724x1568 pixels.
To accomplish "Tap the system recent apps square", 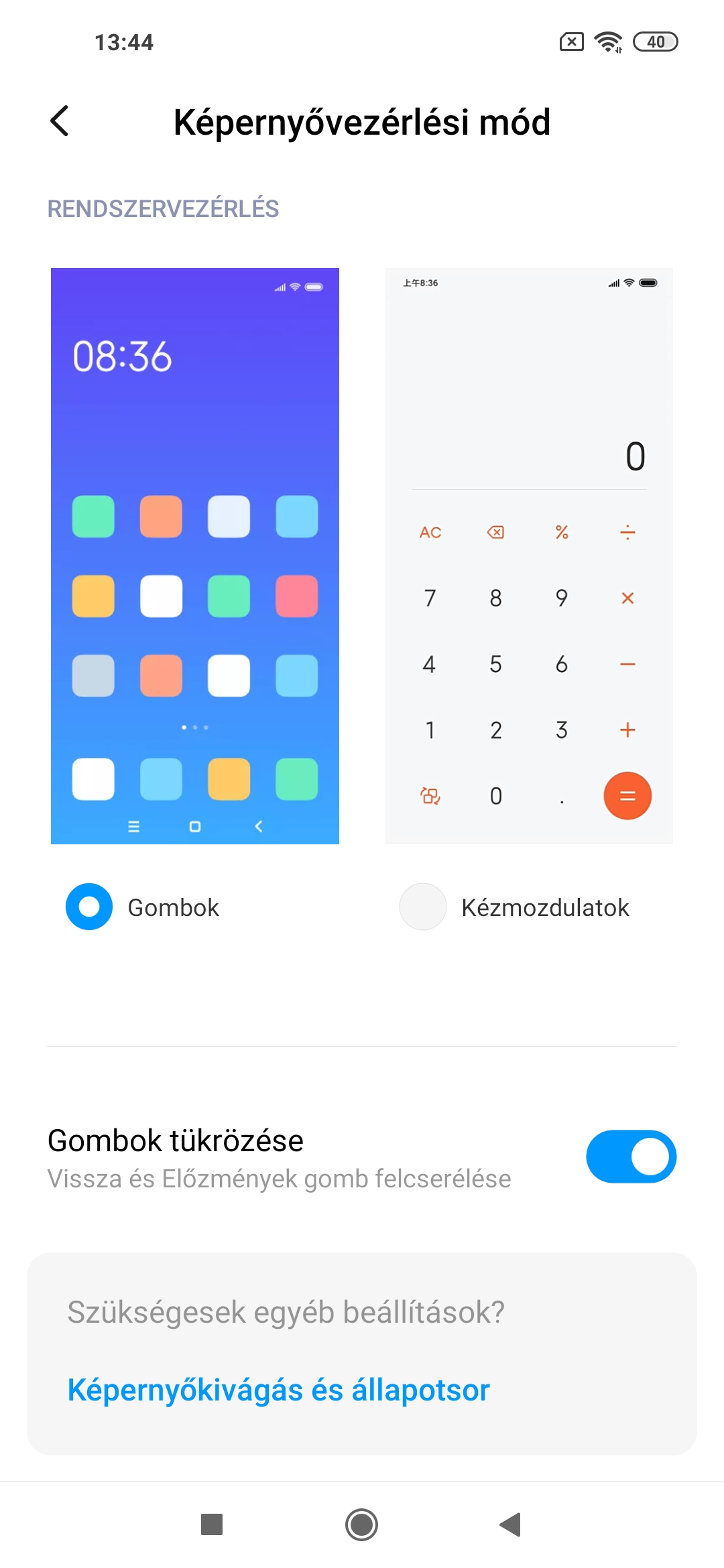I will coord(212,1524).
